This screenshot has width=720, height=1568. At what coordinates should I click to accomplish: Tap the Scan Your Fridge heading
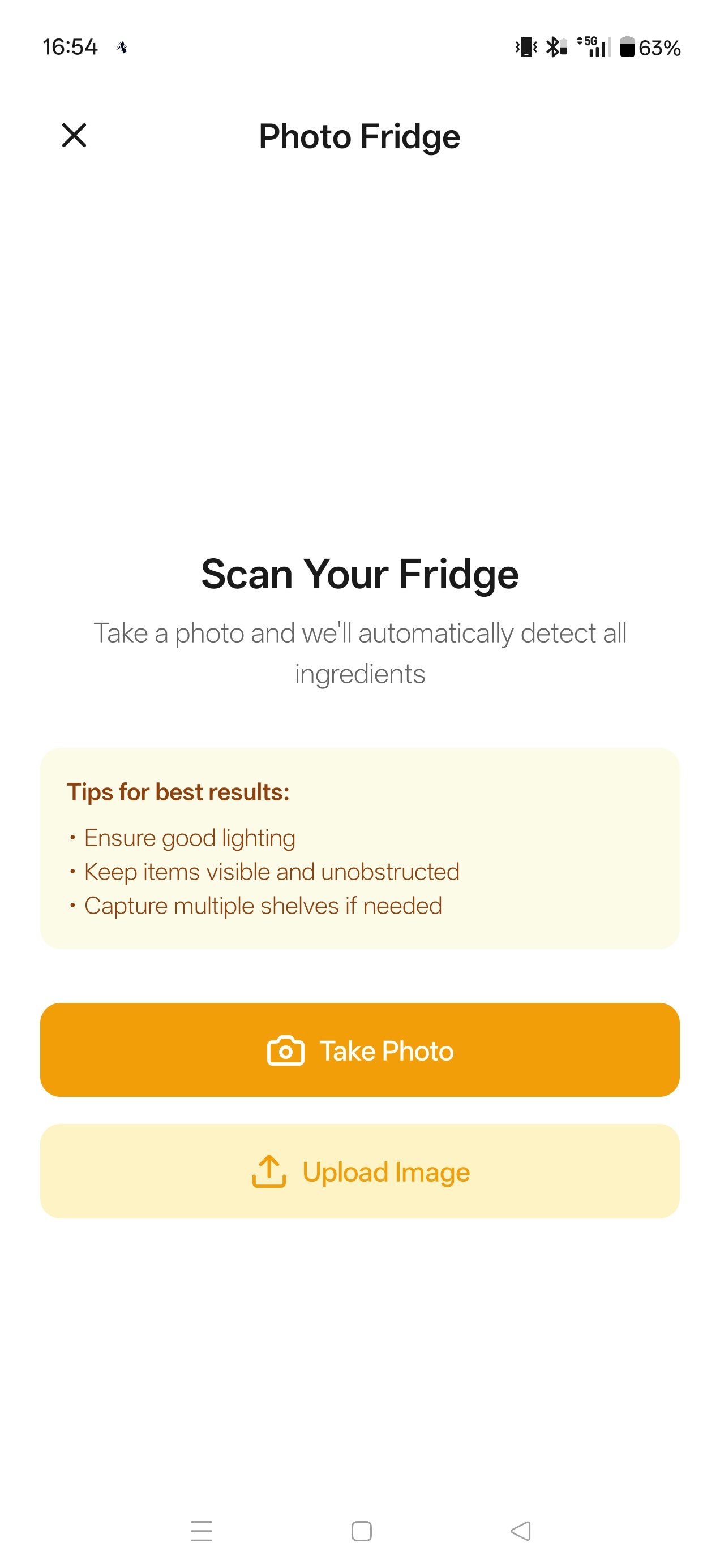[x=359, y=573]
